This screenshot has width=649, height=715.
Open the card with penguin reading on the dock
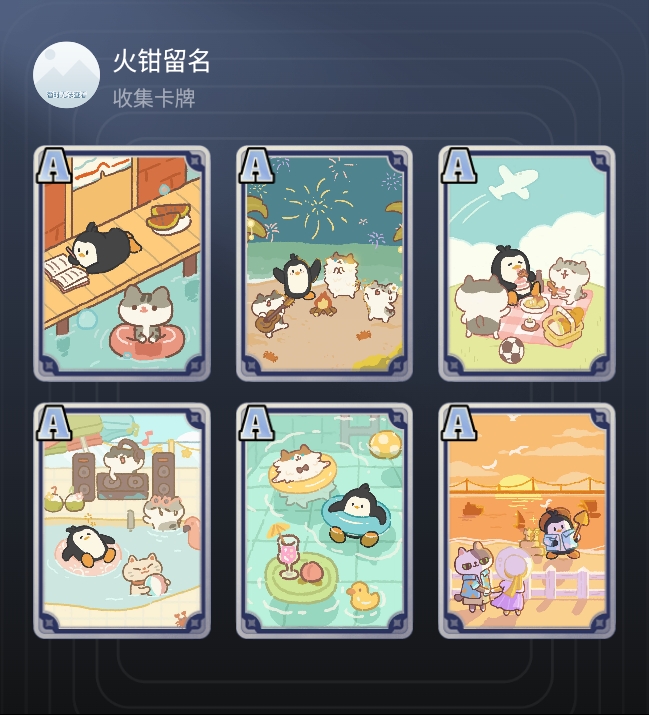click(x=122, y=263)
